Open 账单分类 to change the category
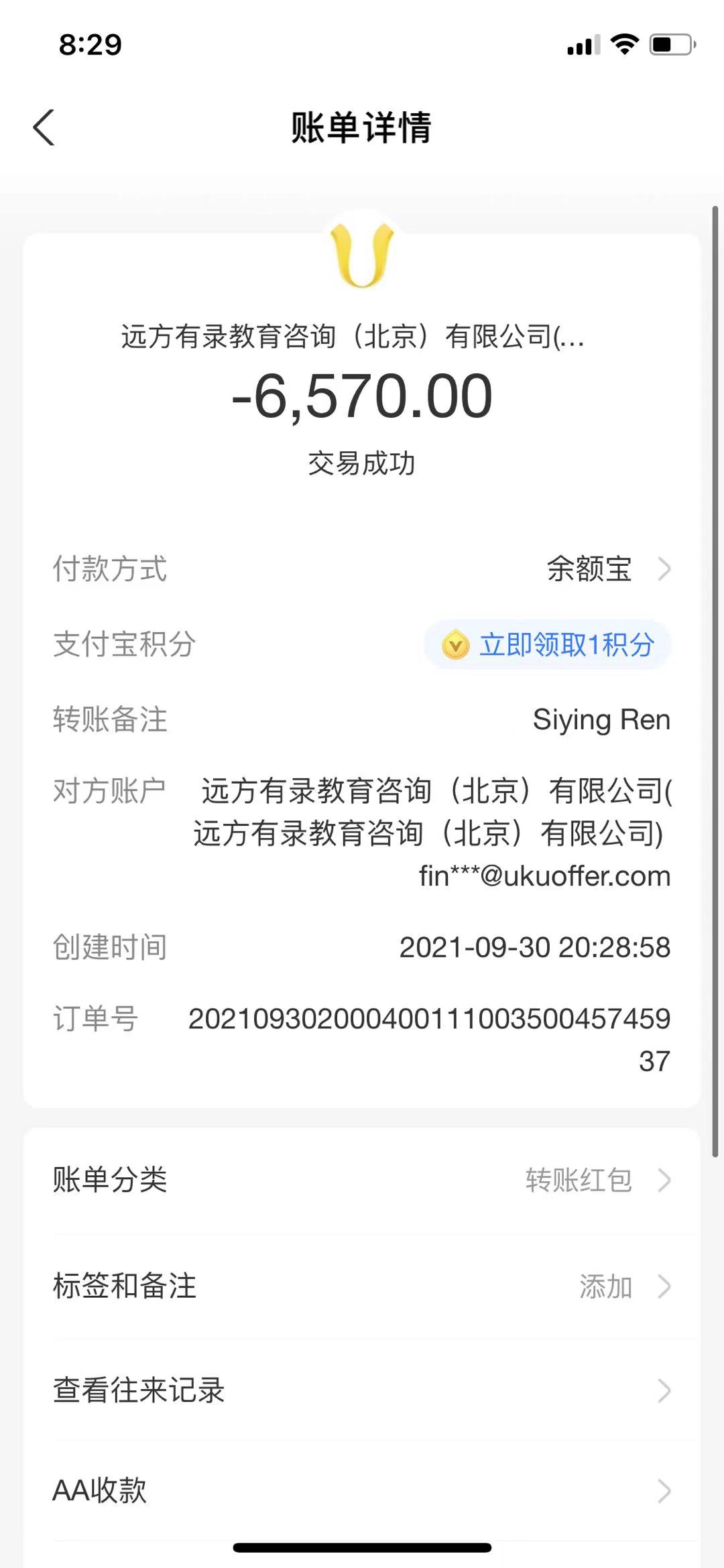Viewport: 724px width, 1568px height. (x=362, y=1180)
